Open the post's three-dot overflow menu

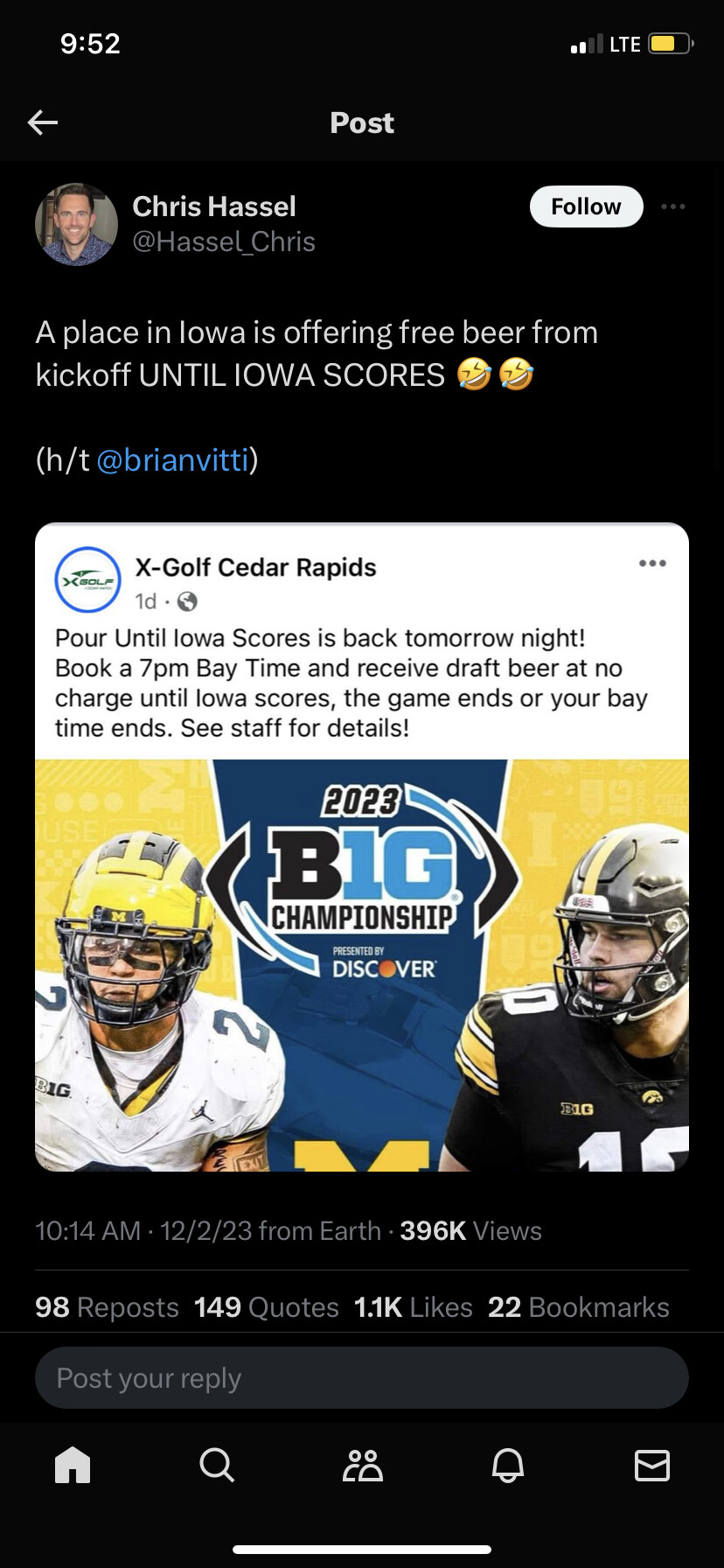pyautogui.click(x=673, y=206)
